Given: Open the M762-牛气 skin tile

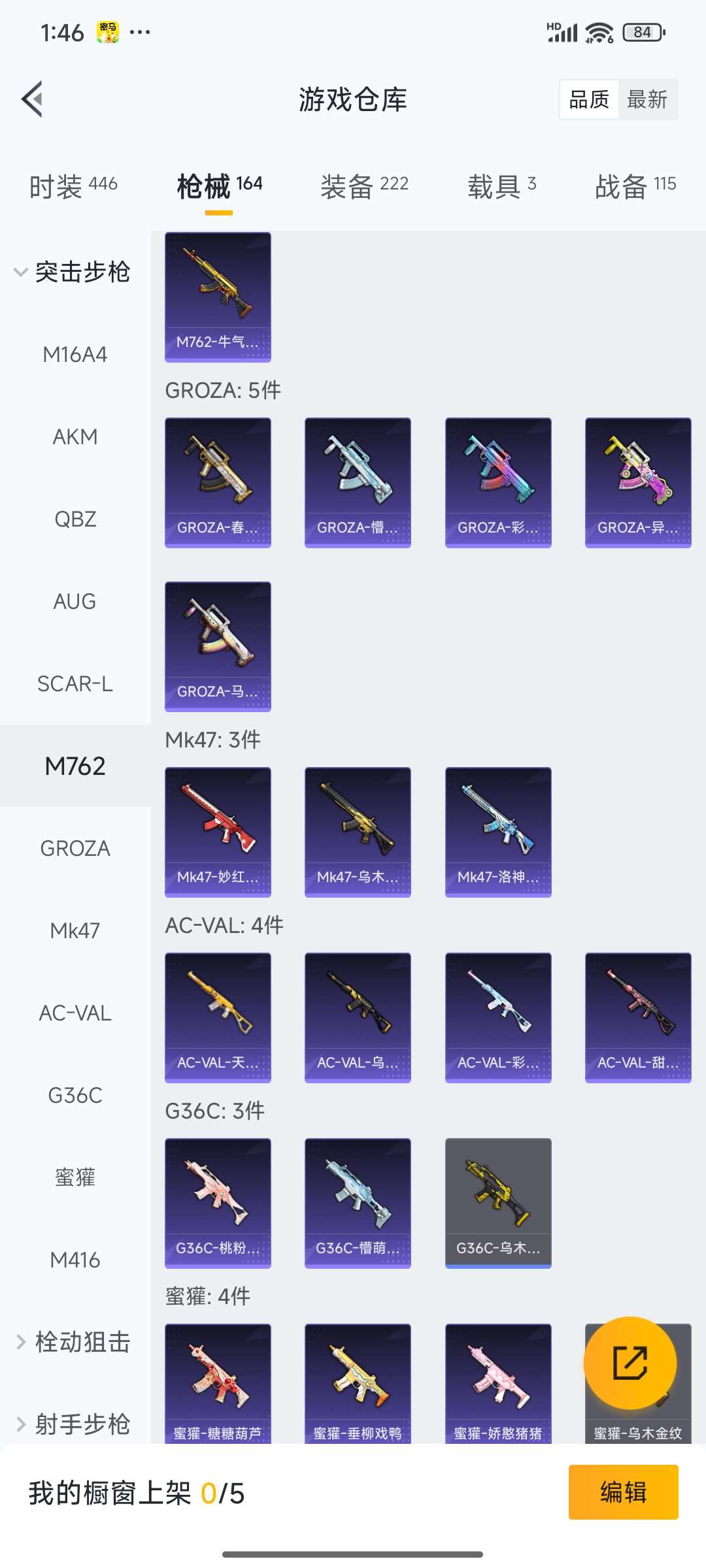Looking at the screenshot, I should [x=218, y=297].
